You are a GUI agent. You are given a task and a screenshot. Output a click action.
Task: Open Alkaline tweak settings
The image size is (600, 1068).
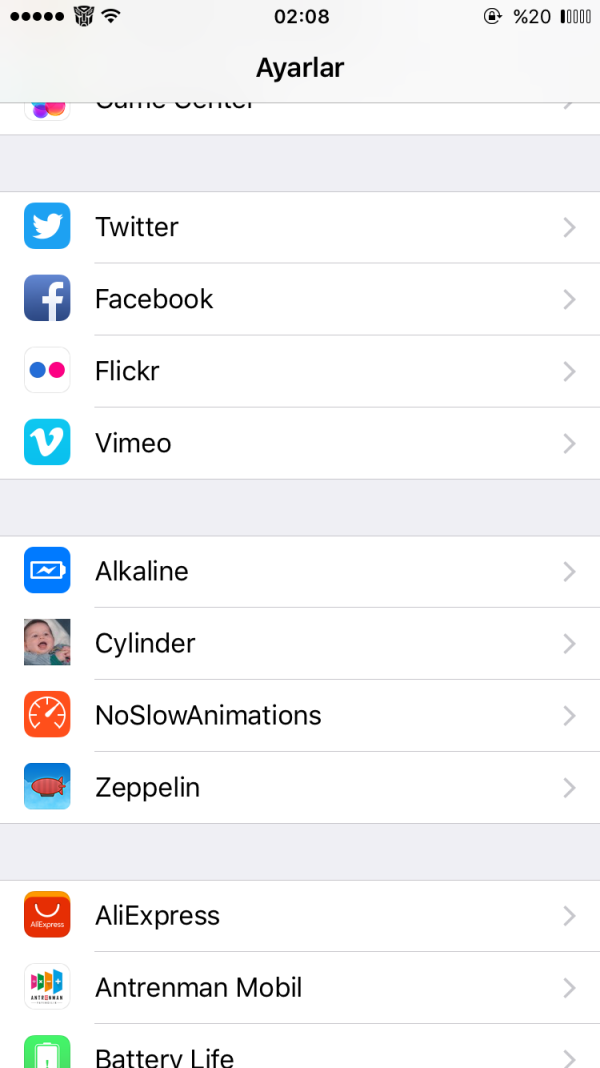click(x=300, y=571)
